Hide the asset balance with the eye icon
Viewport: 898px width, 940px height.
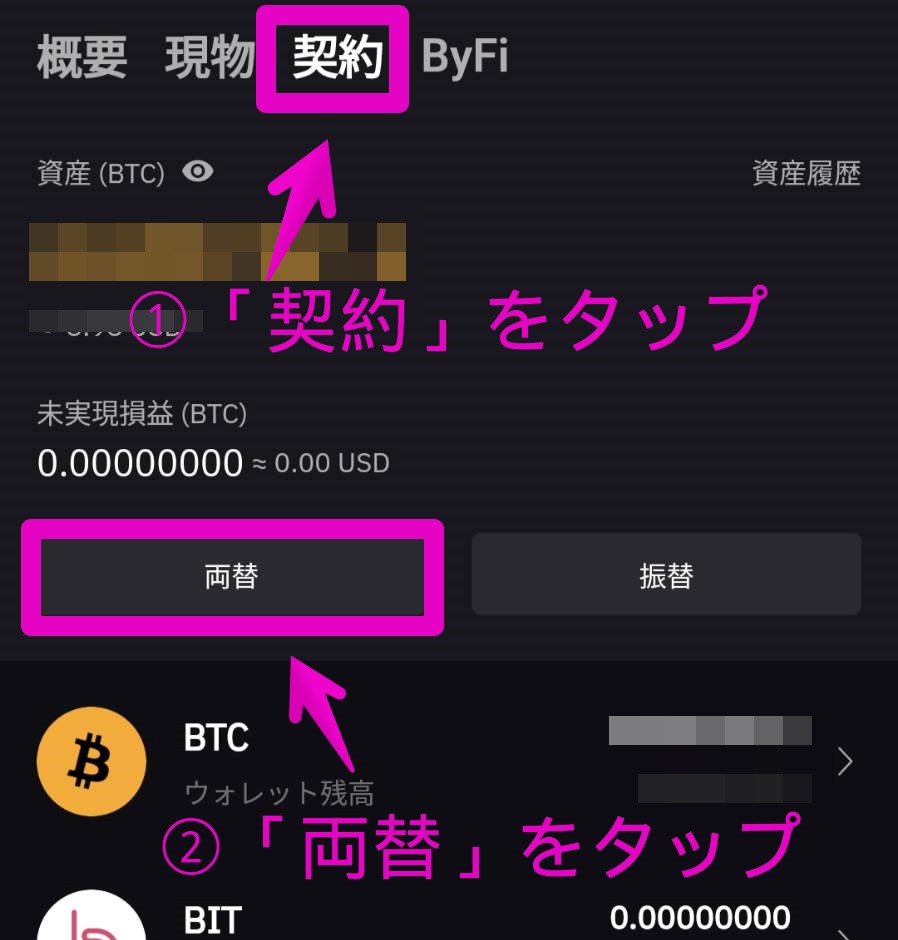(198, 173)
